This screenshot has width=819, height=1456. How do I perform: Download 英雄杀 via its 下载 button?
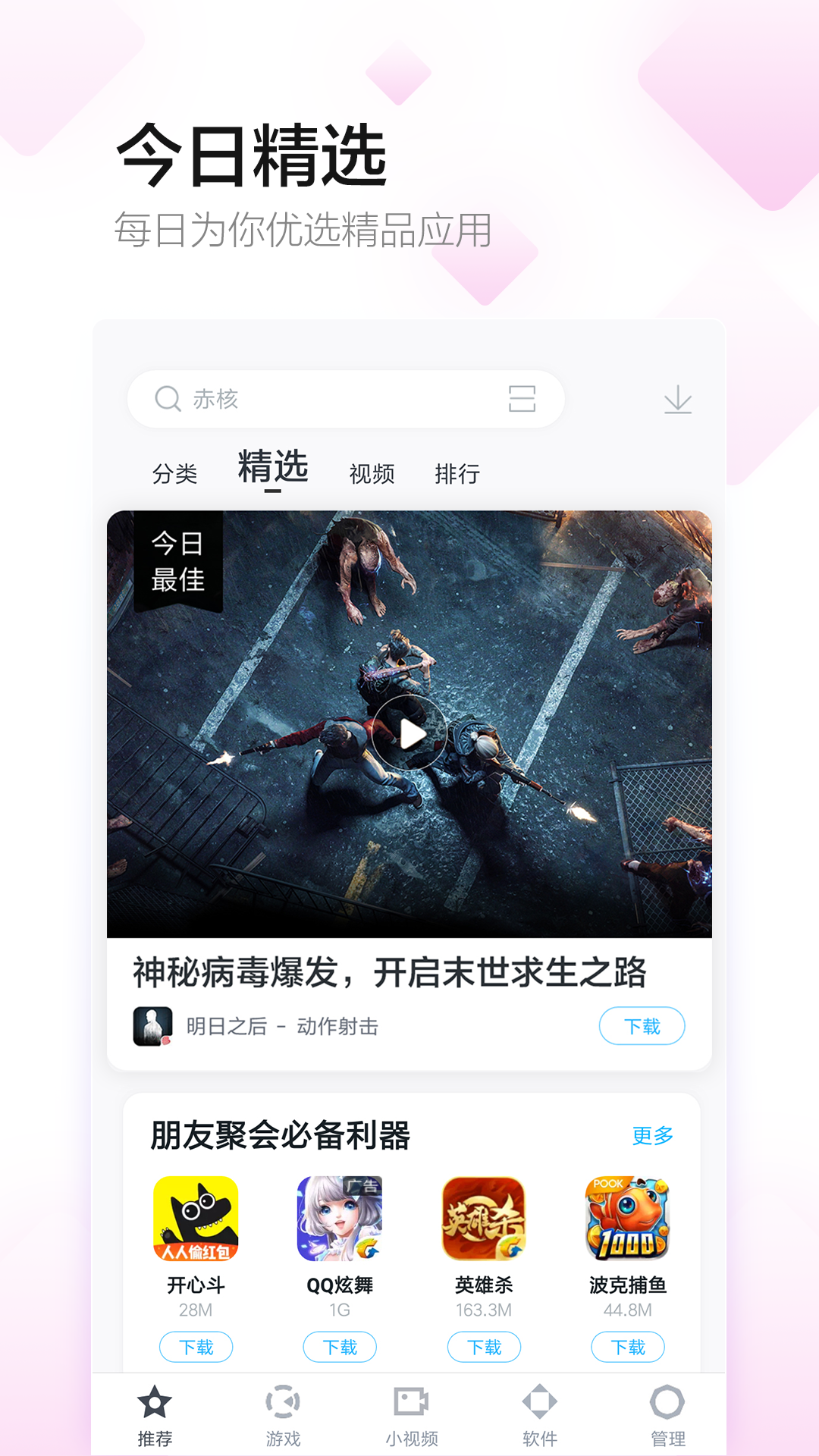tap(484, 1348)
